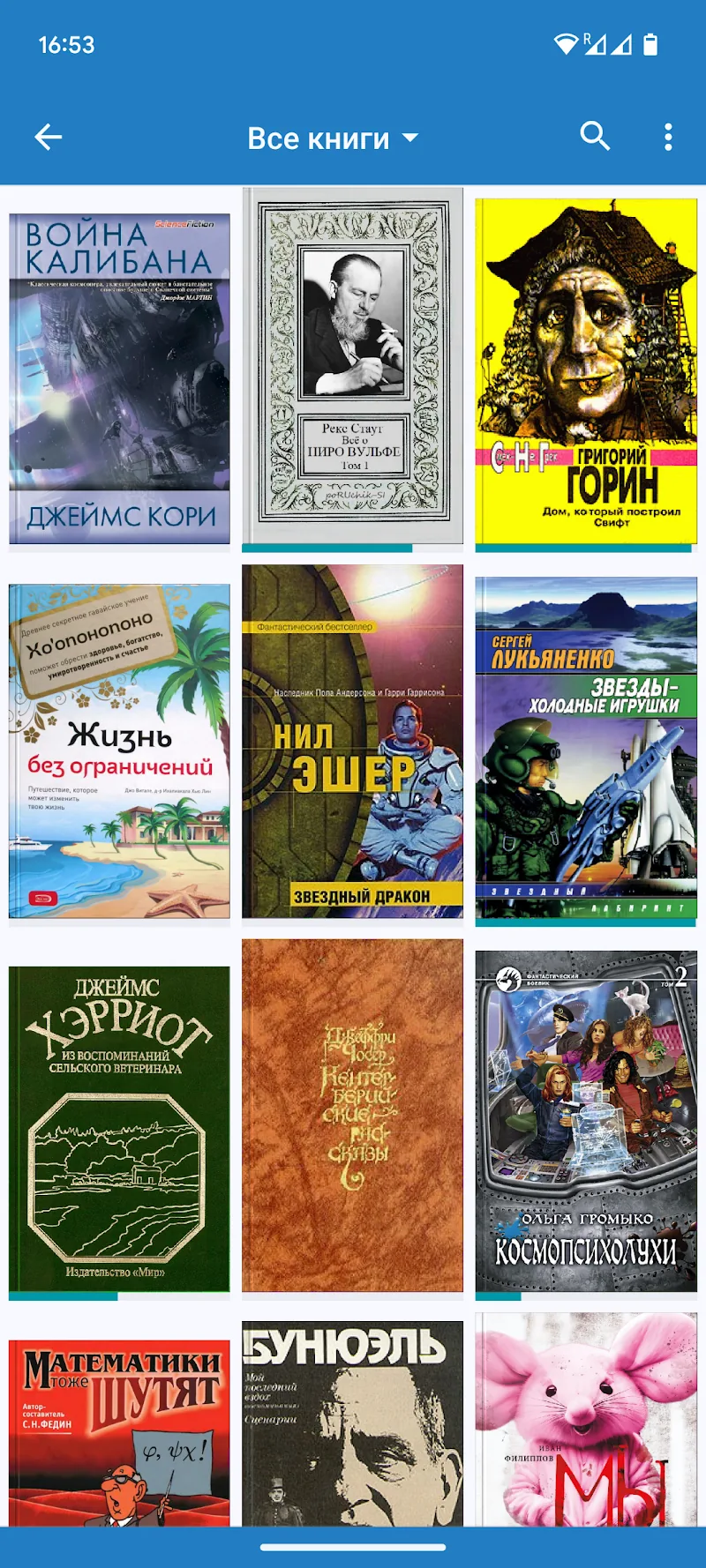The height and width of the screenshot is (1568, 706).
Task: Open Кентерберийские рассказы book
Action: [352, 1116]
